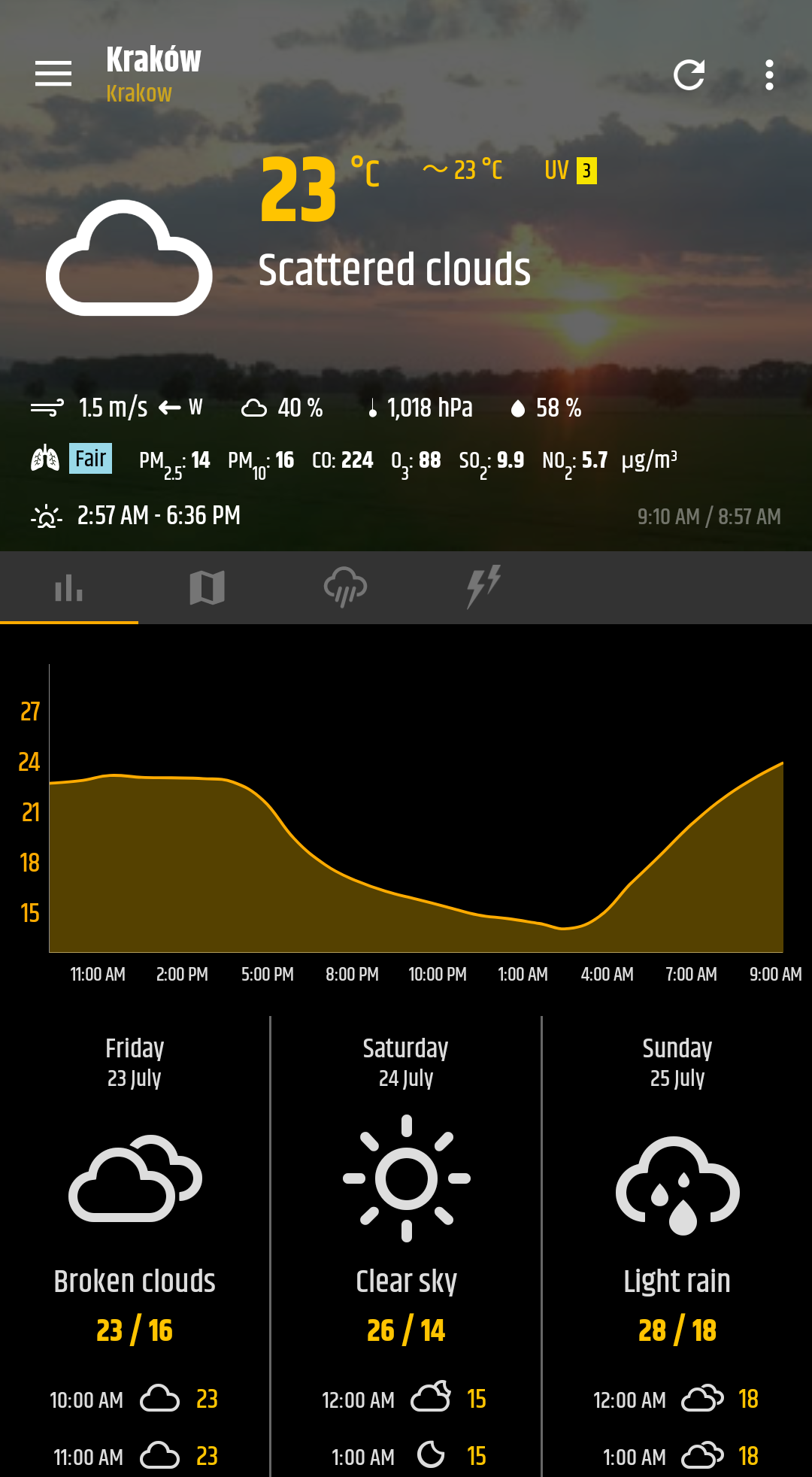Switch to the bar chart tab
Screen dimensions: 812x1477
click(x=69, y=587)
